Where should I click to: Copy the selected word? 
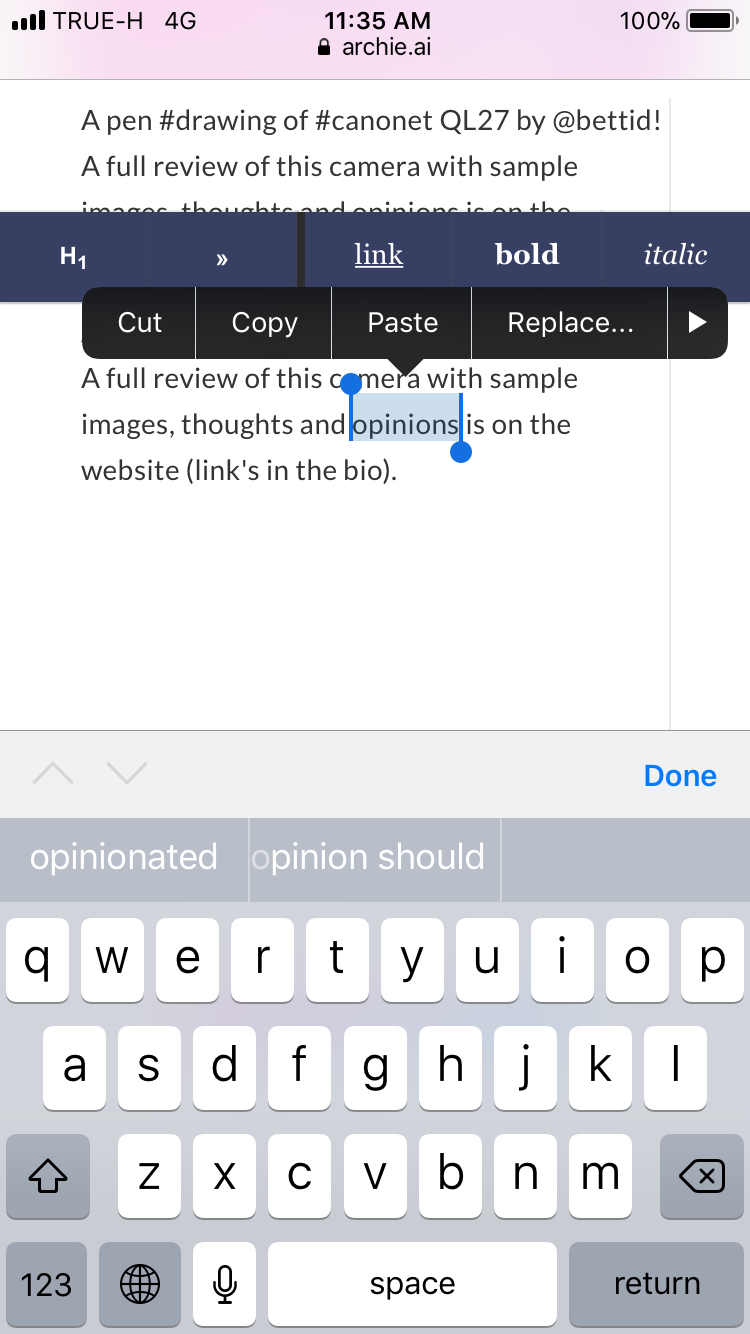point(264,322)
